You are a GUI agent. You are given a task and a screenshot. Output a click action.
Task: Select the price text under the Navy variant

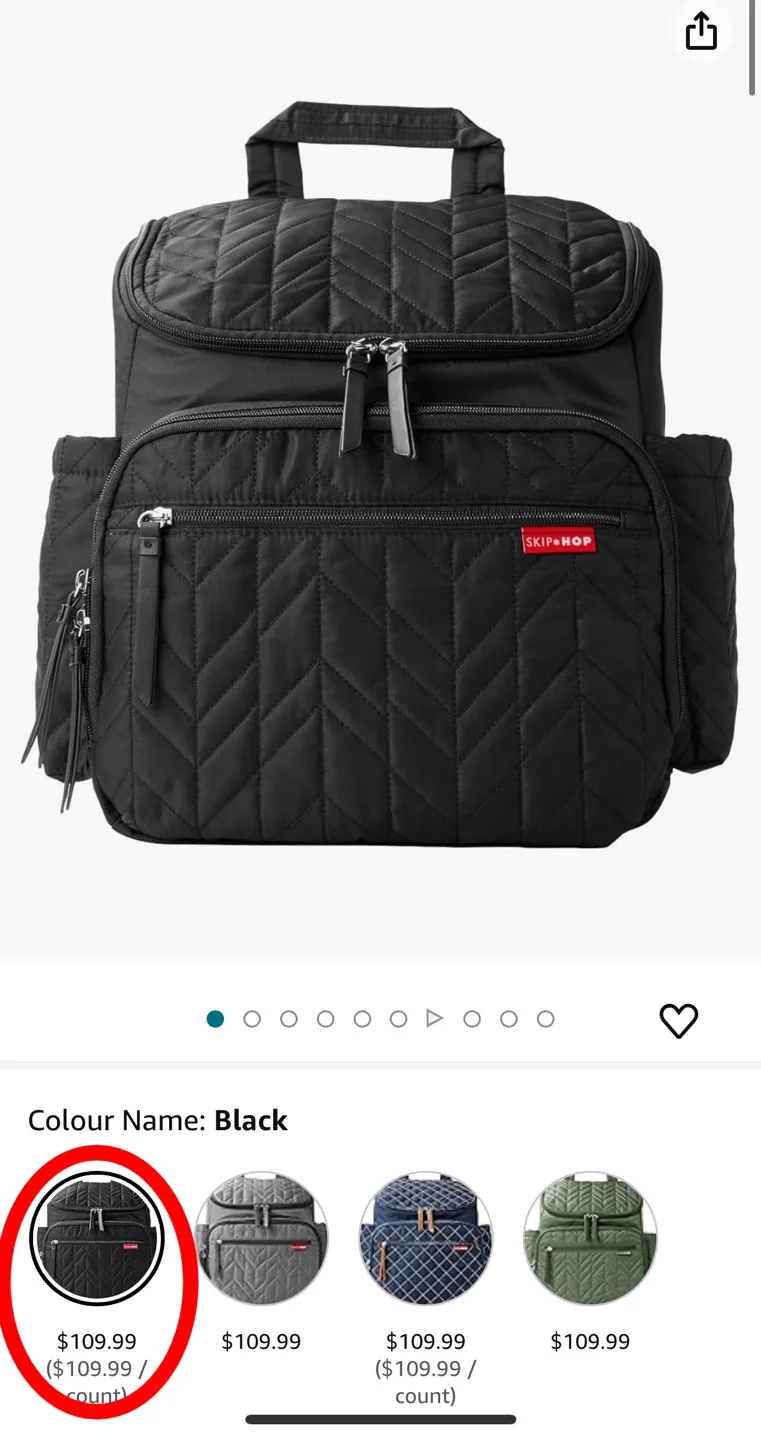tap(426, 1341)
